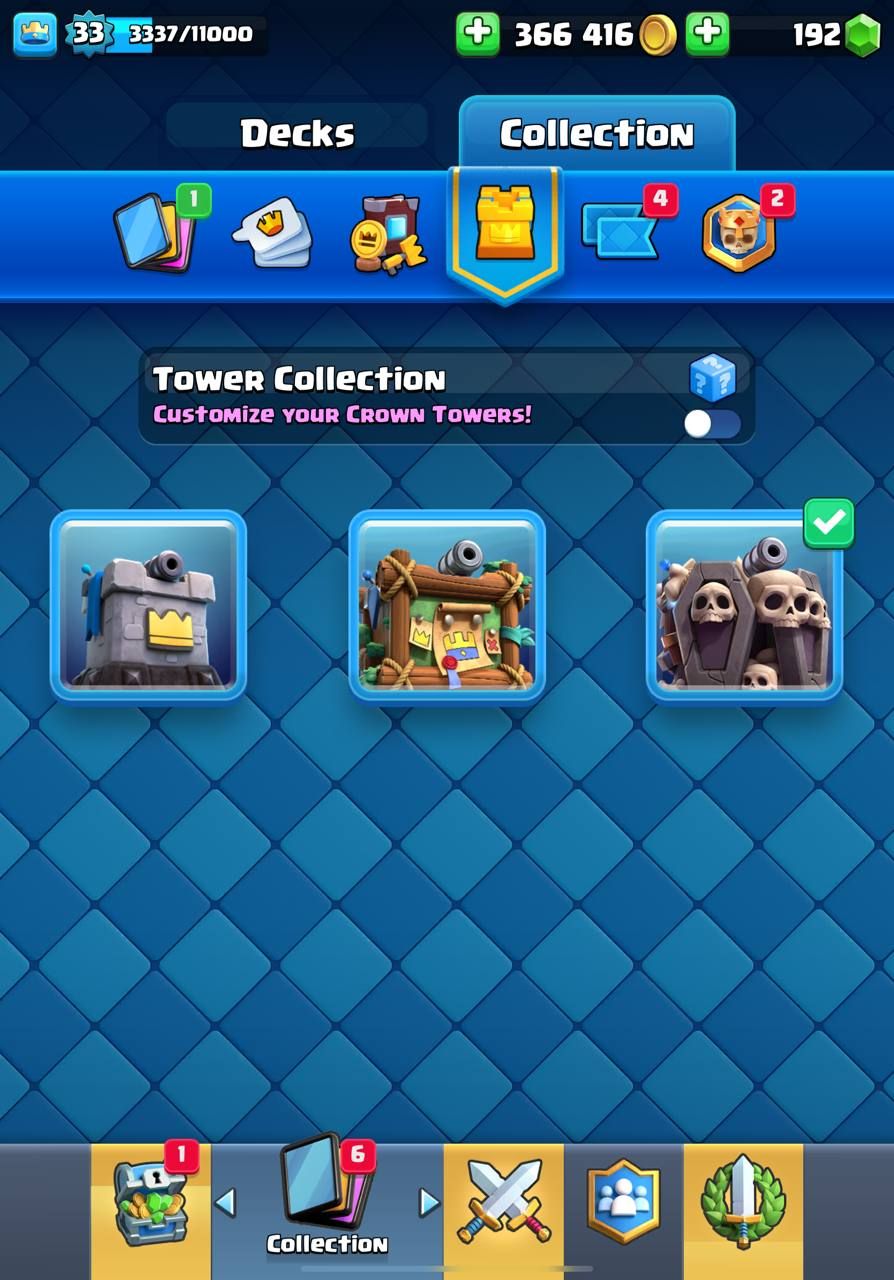Add more gems with the plus button
Image resolution: width=894 pixels, height=1280 pixels.
point(707,34)
